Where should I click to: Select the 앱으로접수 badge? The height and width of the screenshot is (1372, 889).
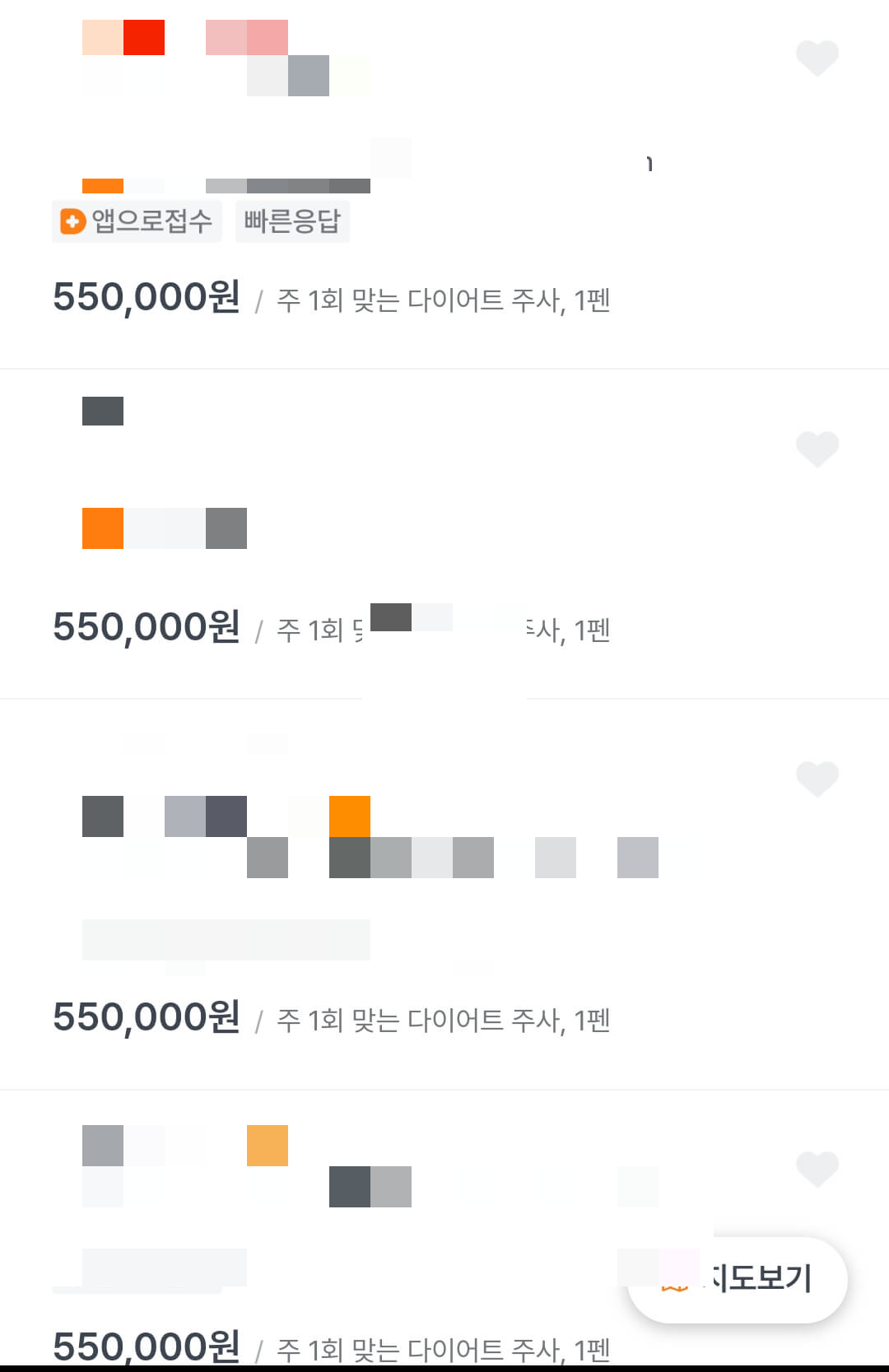point(137,221)
